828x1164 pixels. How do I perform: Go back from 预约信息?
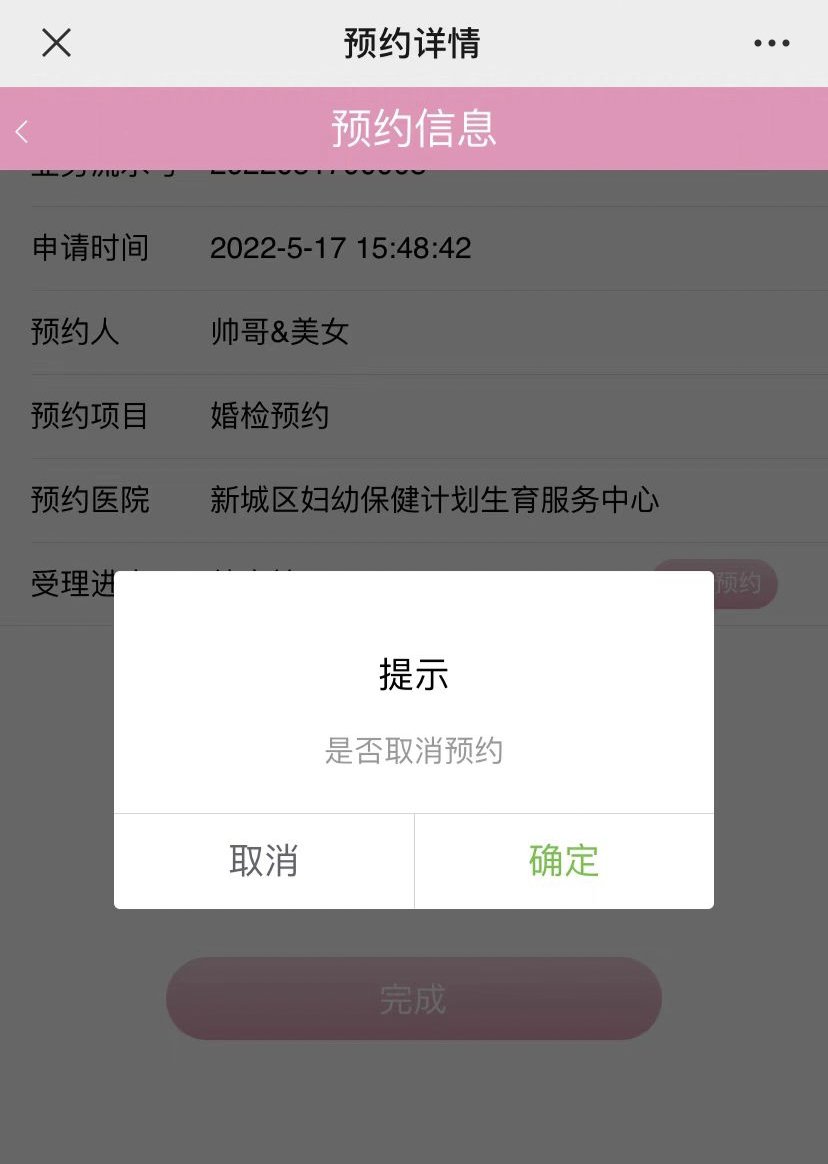(23, 130)
